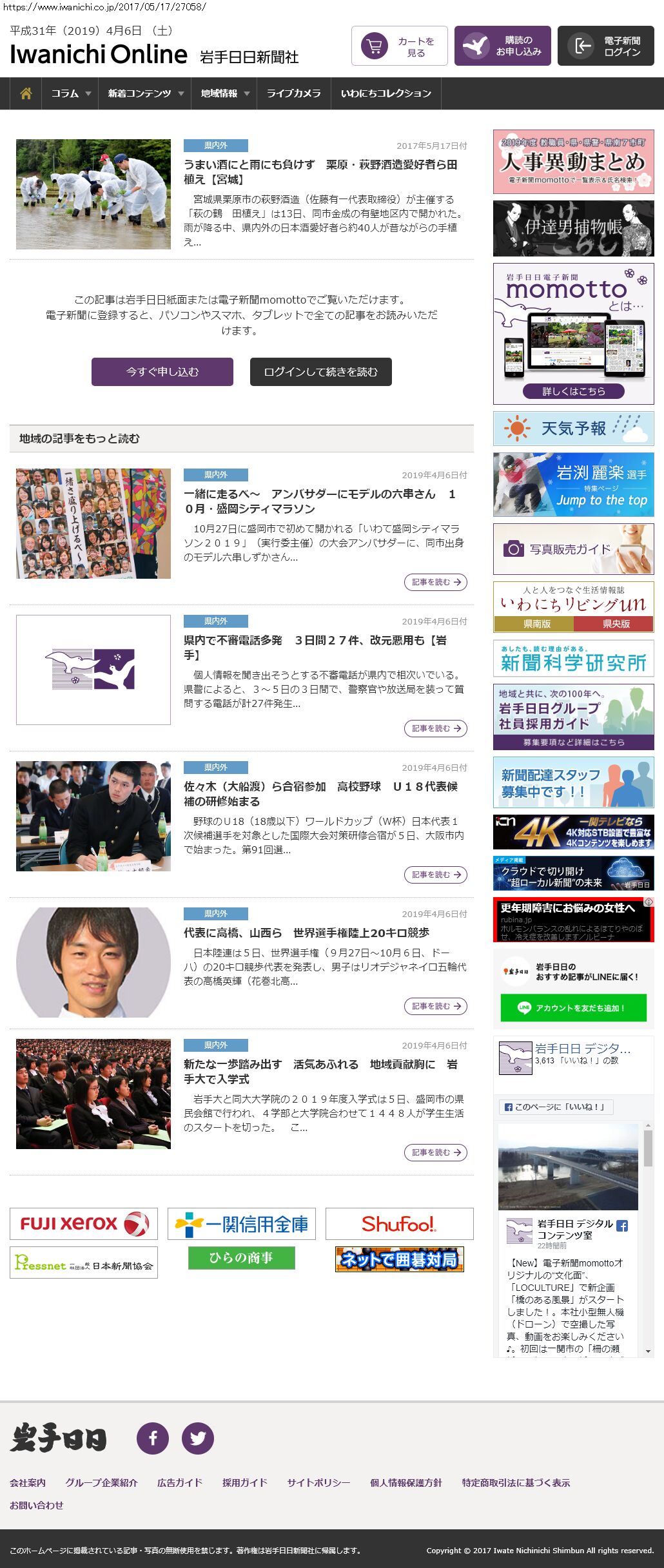Expand 地域情報 menu
Screen dimensions: 664x1568
(x=224, y=93)
